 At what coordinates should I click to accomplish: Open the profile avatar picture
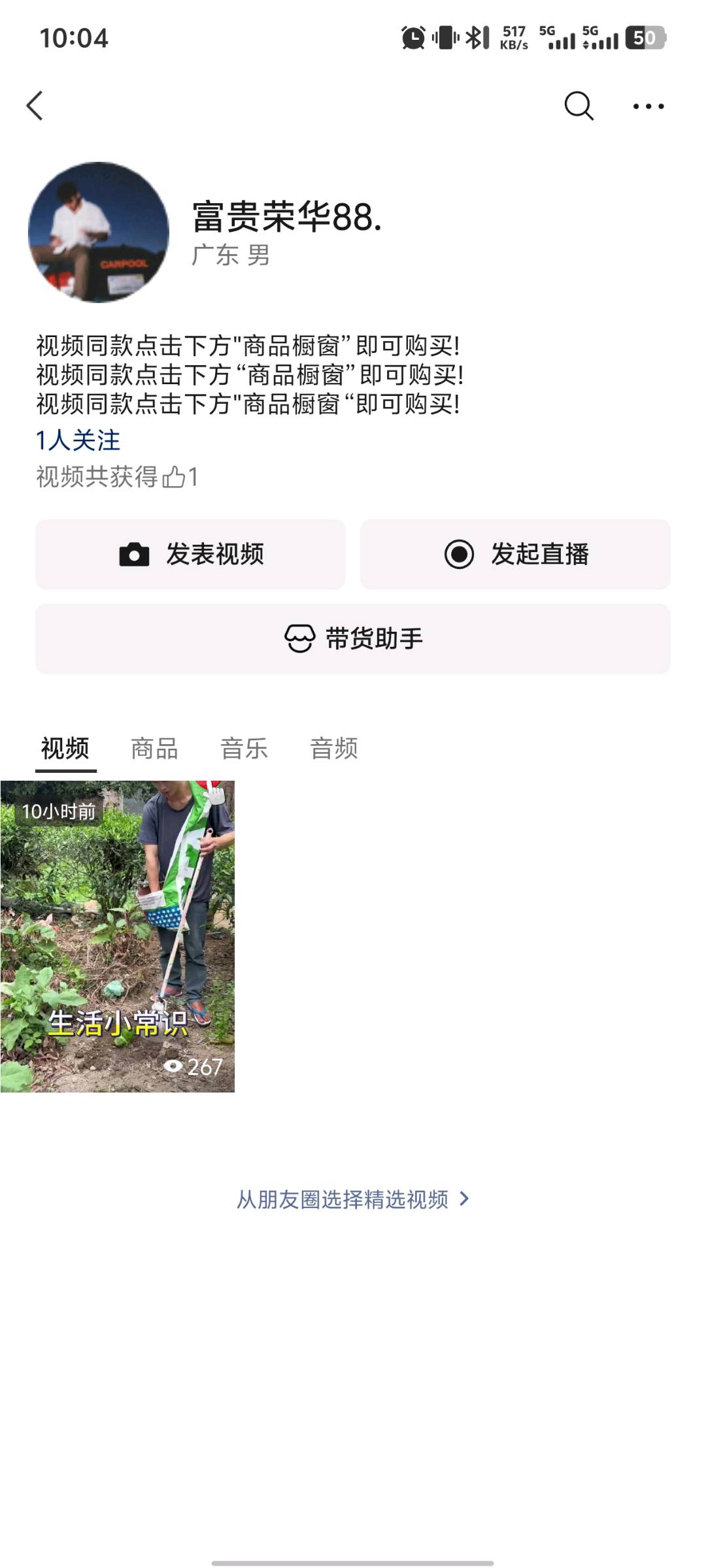(99, 232)
